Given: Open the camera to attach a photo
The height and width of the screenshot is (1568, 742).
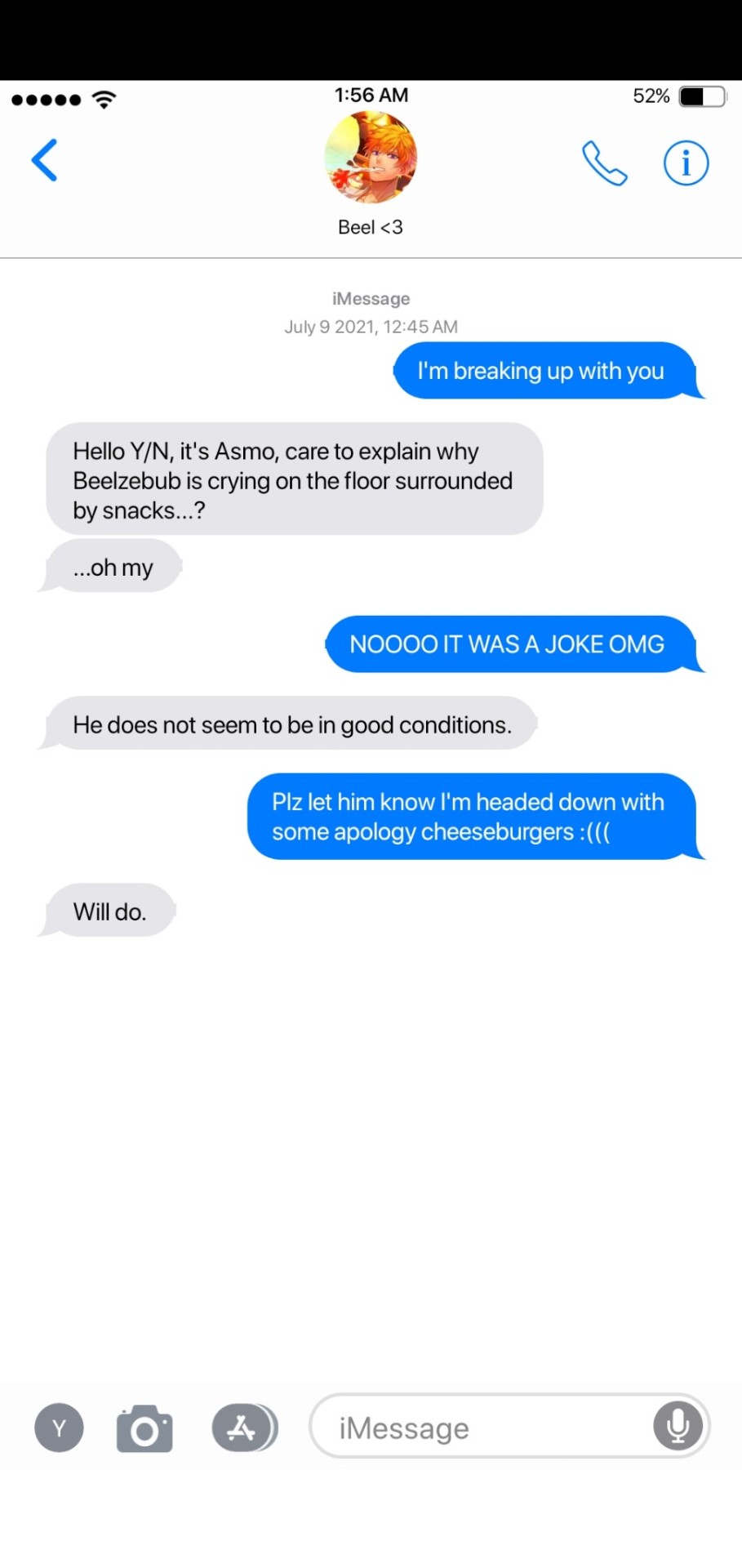Looking at the screenshot, I should point(144,1429).
